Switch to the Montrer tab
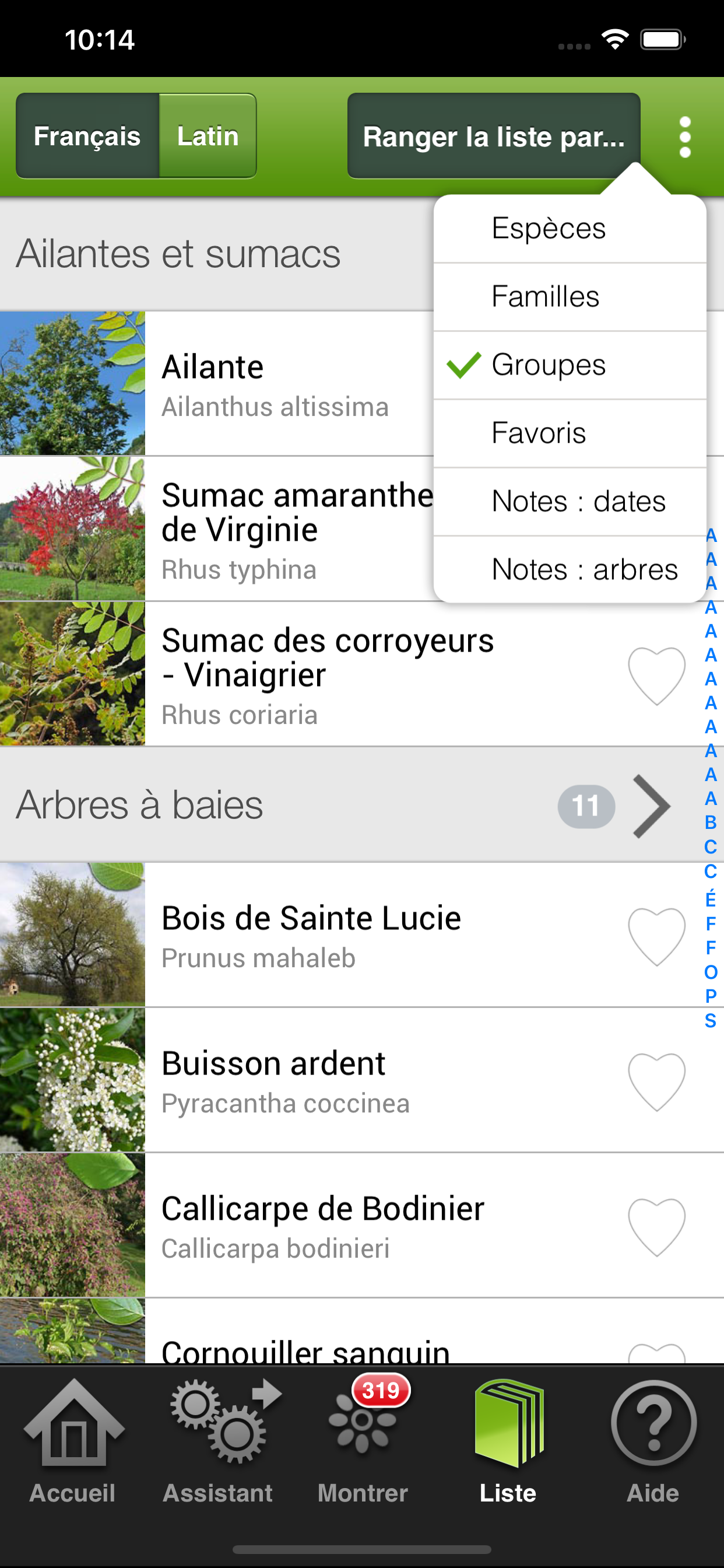This screenshot has width=724, height=1568. pyautogui.click(x=363, y=1441)
